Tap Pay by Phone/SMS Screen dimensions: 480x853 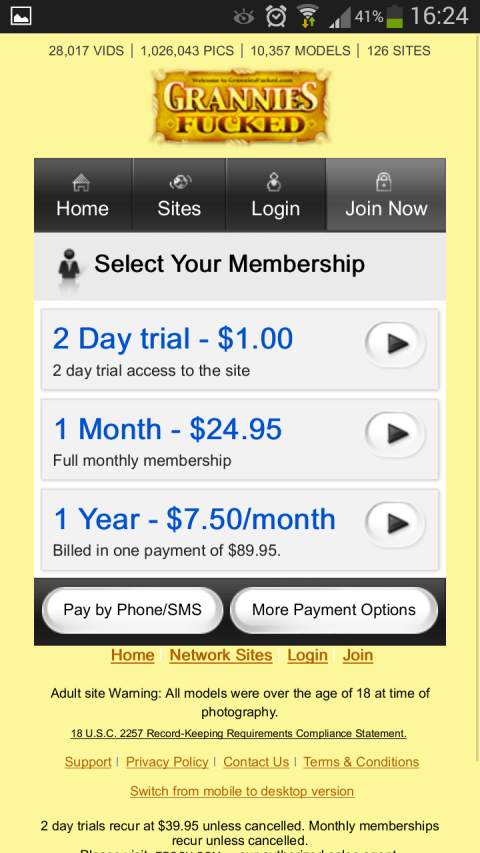point(132,610)
